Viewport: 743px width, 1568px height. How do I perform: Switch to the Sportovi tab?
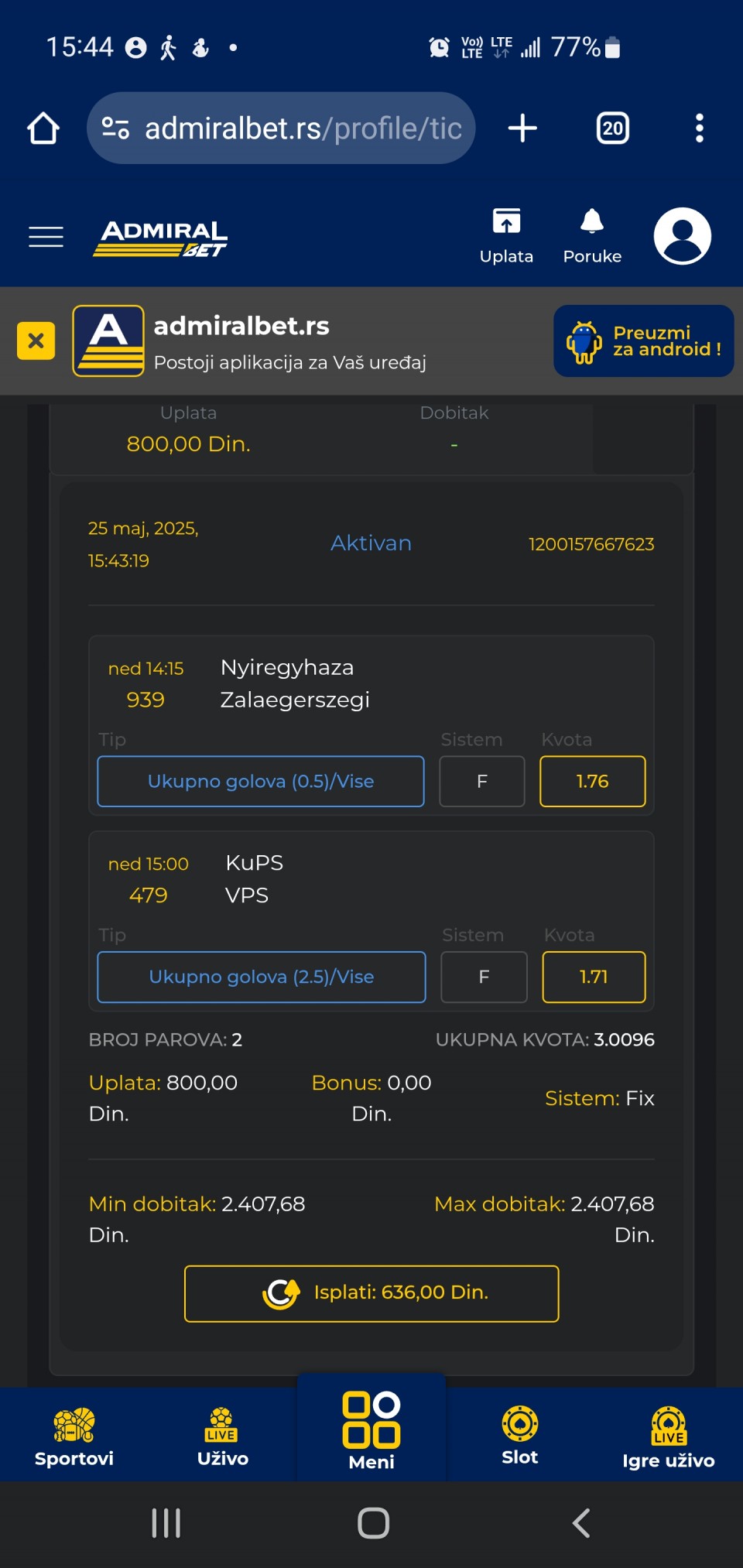point(74,1436)
